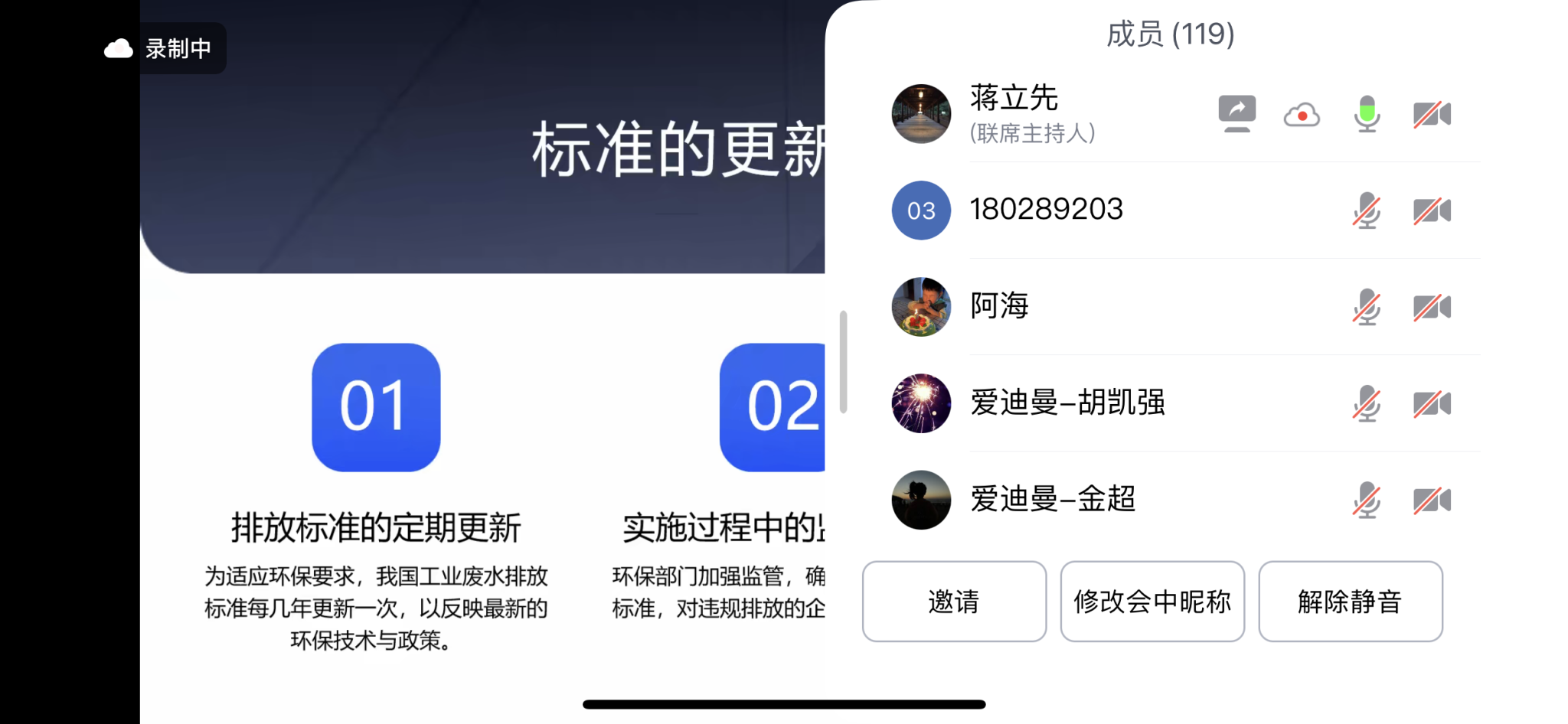Tap the camera-off icon for 爱迪曼-胡凯强
This screenshot has width=1568, height=724.
1432,403
